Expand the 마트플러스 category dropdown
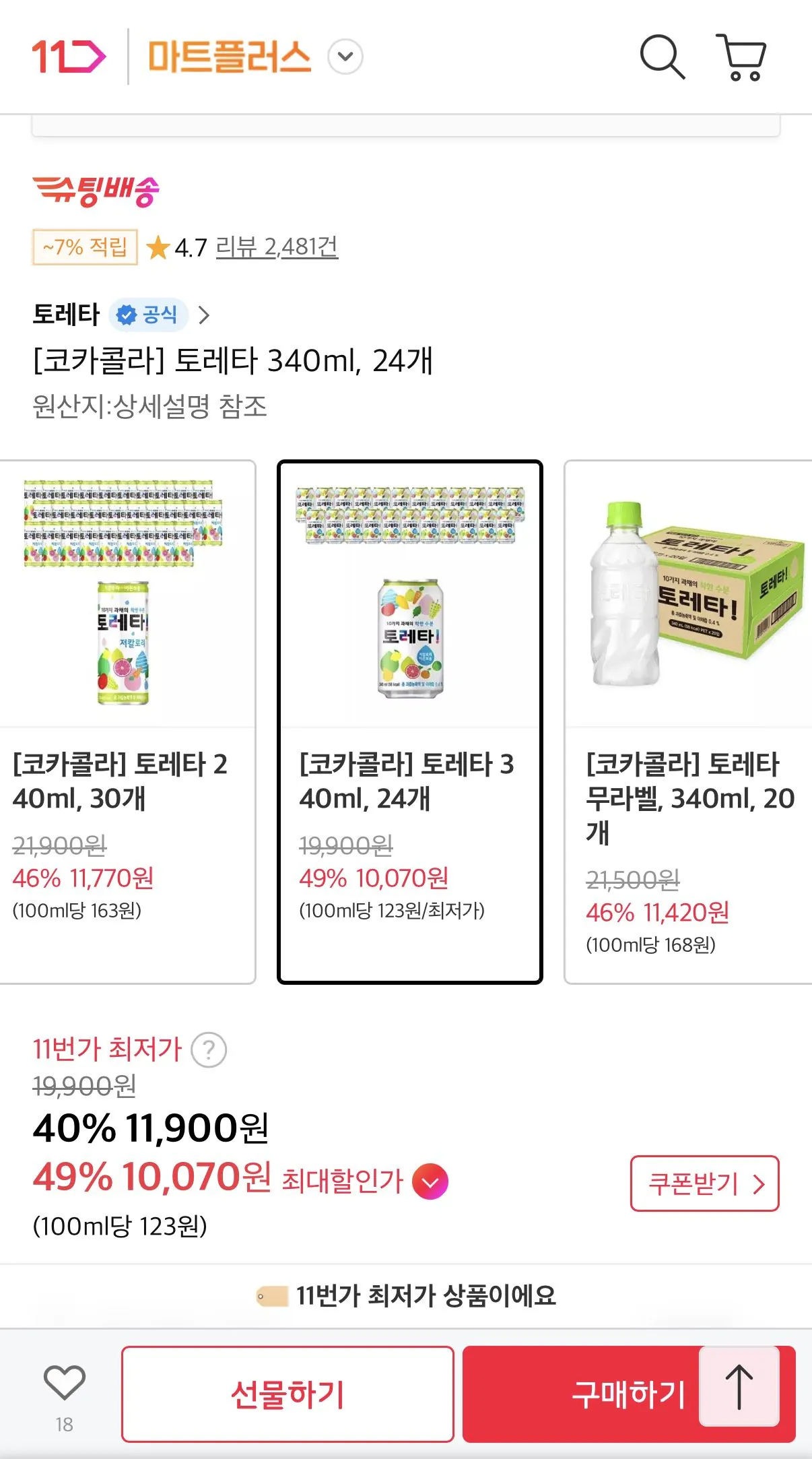The image size is (812, 1459). pyautogui.click(x=343, y=57)
